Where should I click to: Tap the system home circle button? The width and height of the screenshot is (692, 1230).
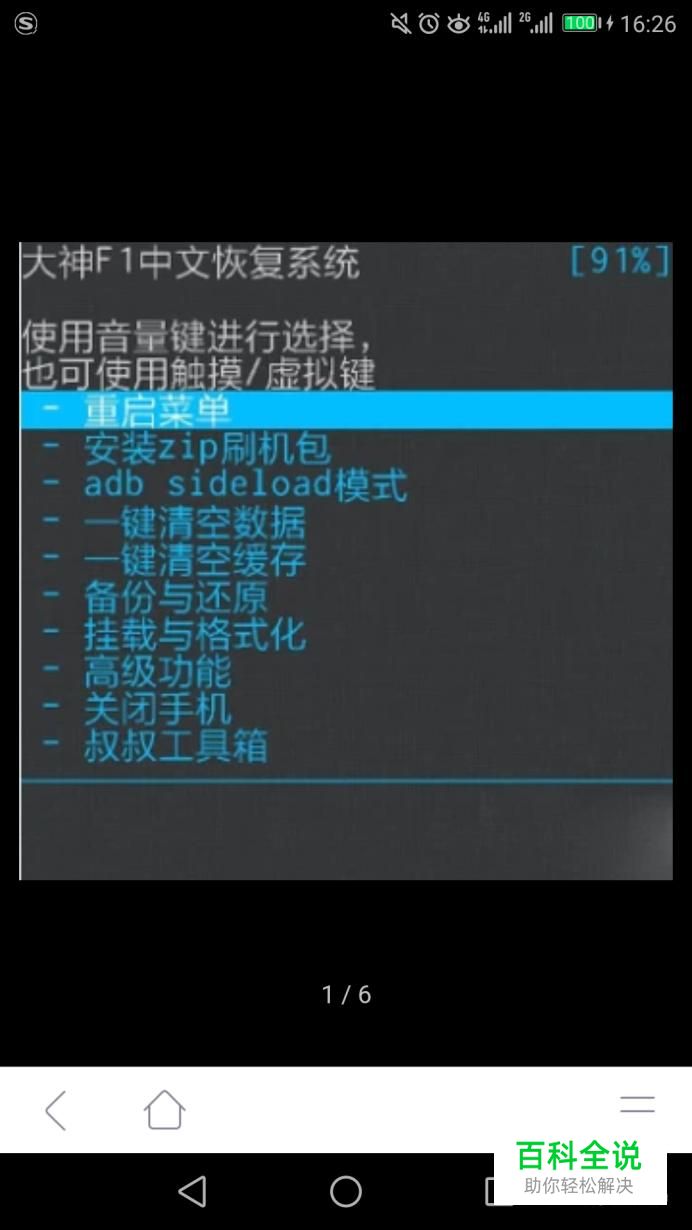pos(346,1191)
